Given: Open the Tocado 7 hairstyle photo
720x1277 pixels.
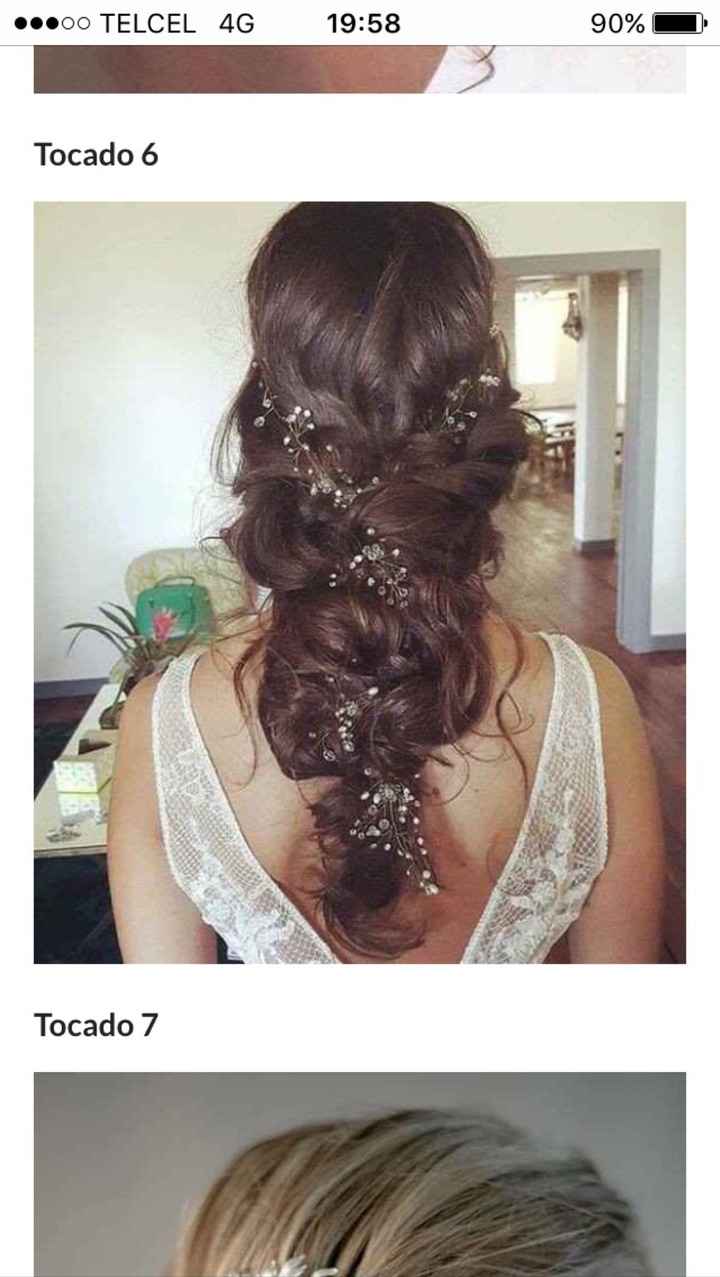Looking at the screenshot, I should (360, 1174).
